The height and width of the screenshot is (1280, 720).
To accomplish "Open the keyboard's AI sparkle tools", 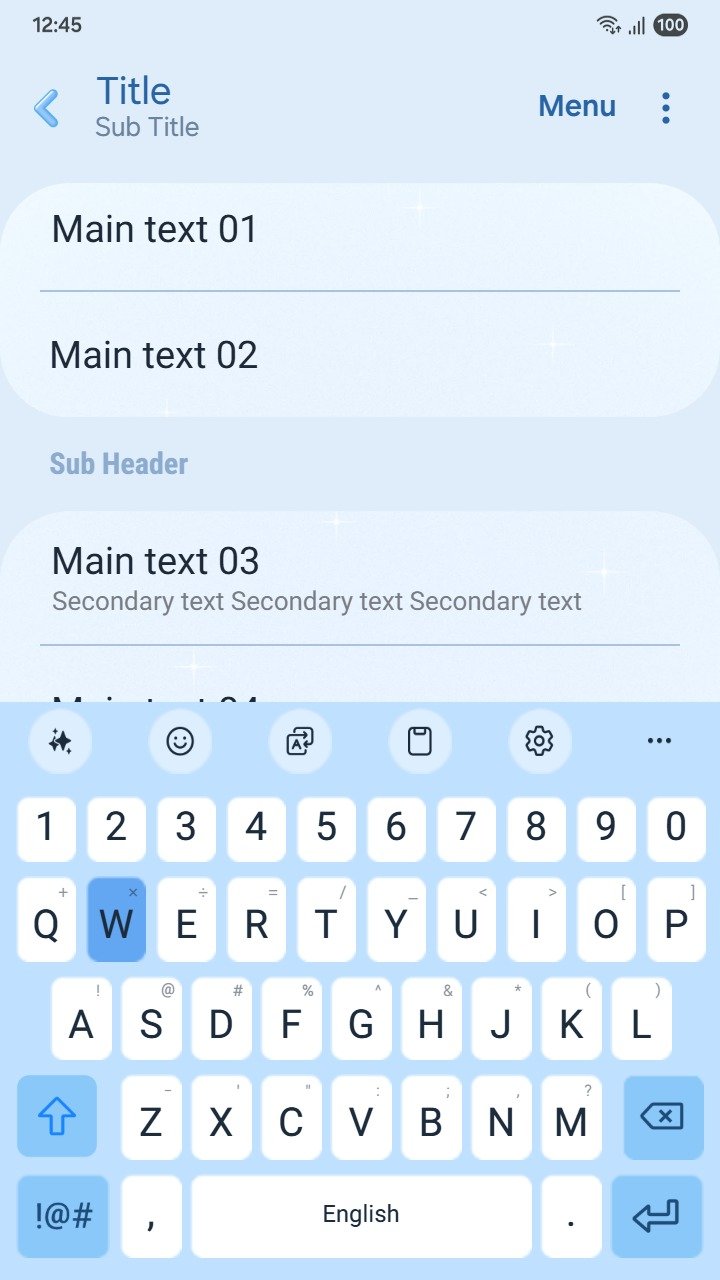I will [60, 741].
